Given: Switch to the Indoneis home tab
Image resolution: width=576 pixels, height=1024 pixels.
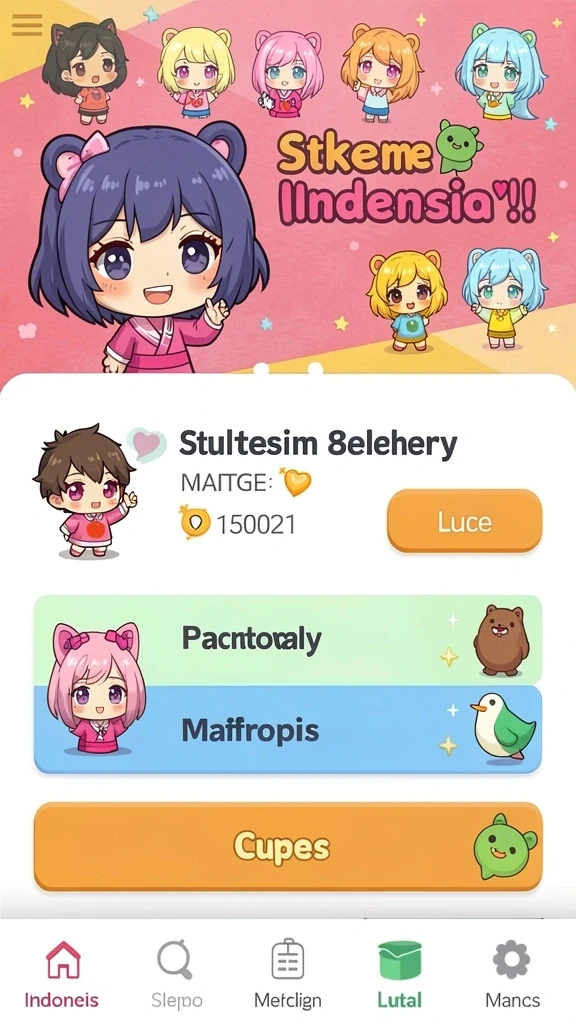Looking at the screenshot, I should coord(62,974).
